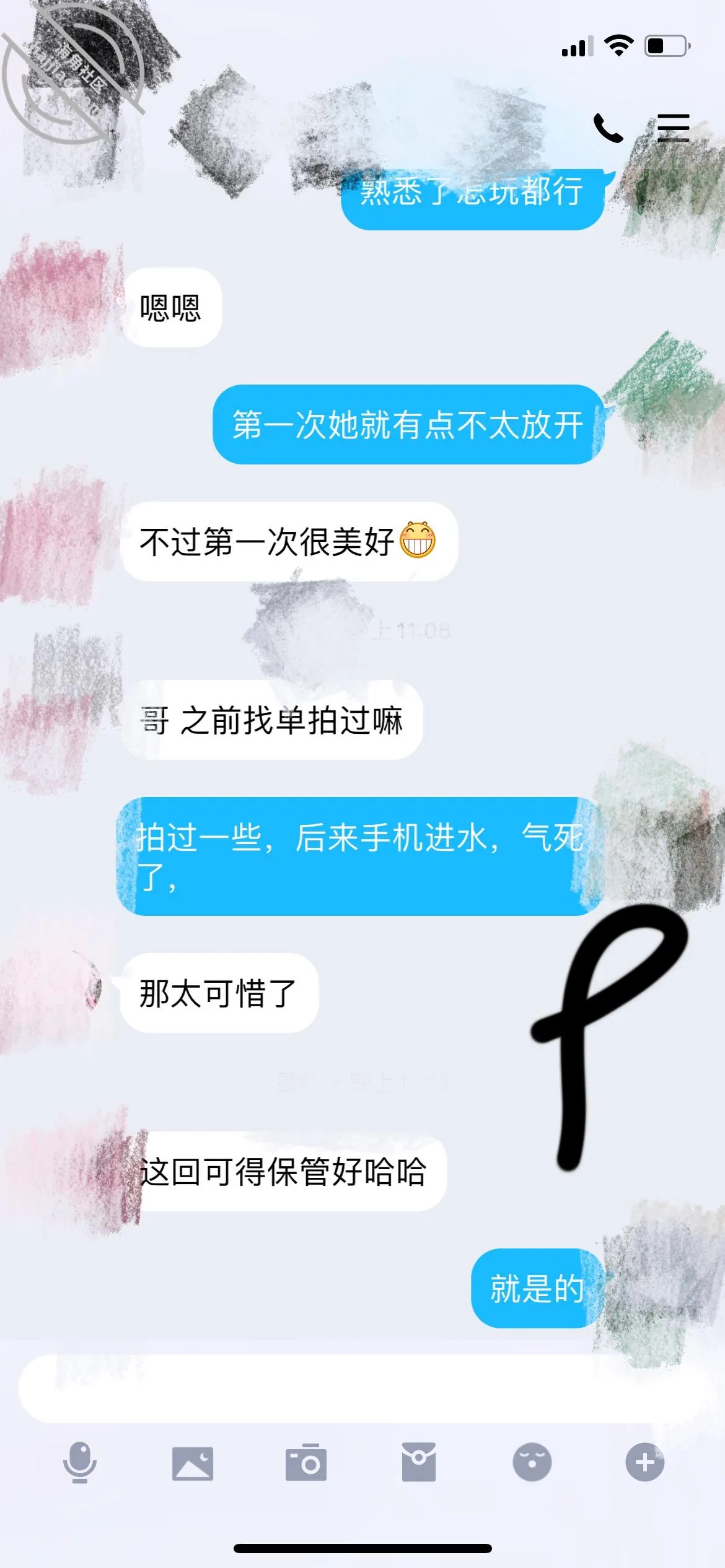Open the camera to take a photo

point(306,1462)
